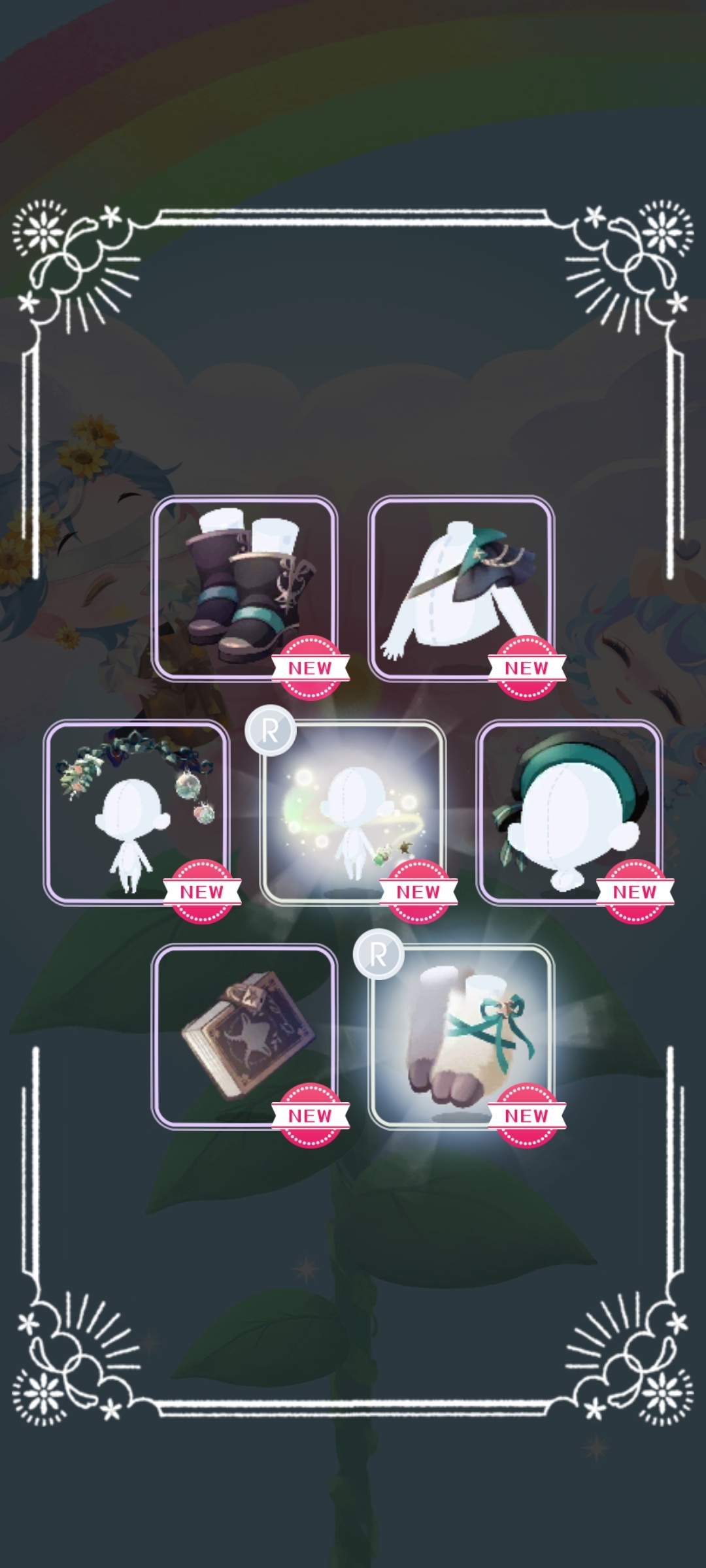Open the brown spellbook item tile
Image resolution: width=706 pixels, height=1568 pixels.
[244, 1036]
